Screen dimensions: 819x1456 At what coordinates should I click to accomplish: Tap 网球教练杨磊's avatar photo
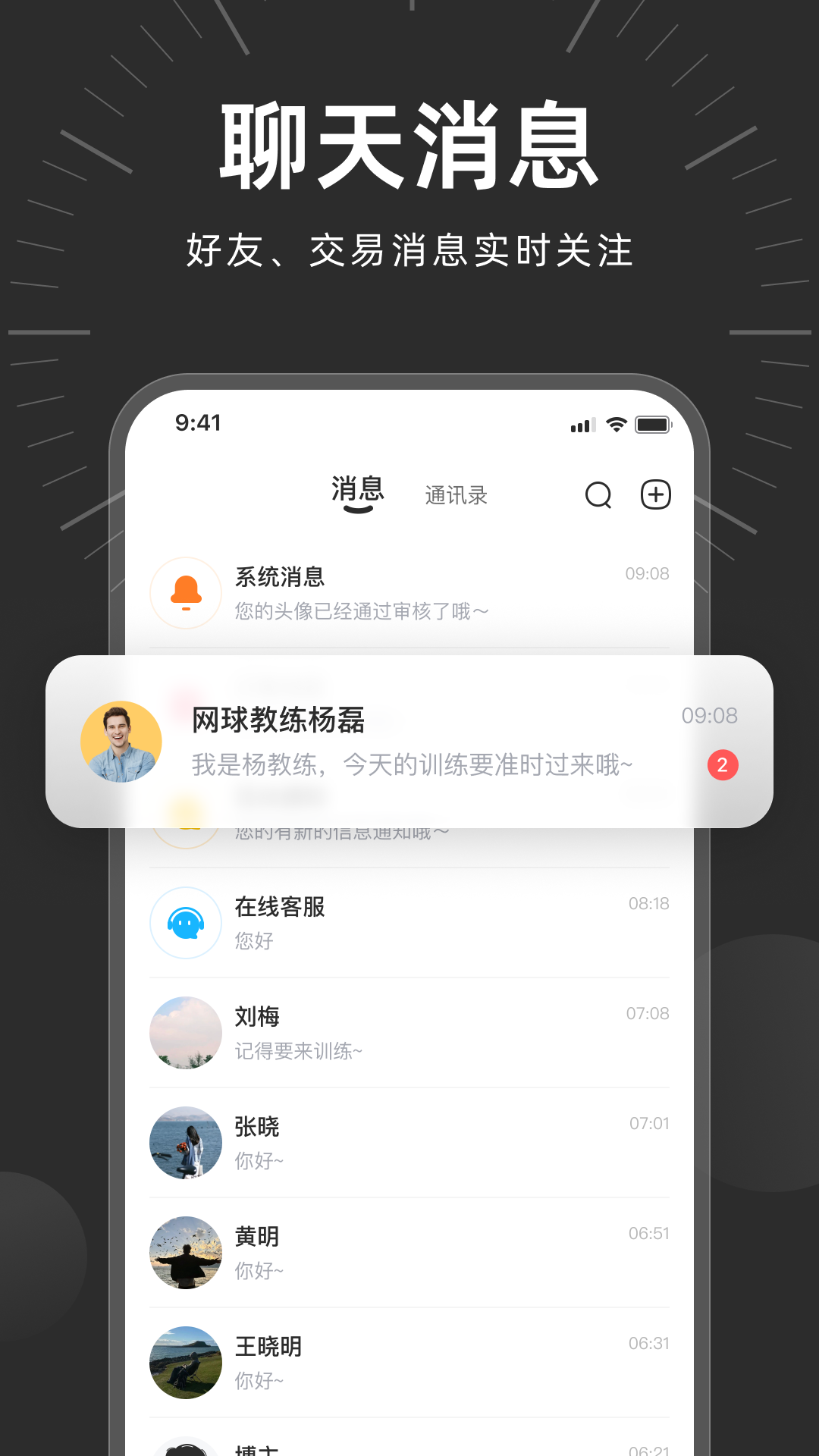tap(121, 742)
